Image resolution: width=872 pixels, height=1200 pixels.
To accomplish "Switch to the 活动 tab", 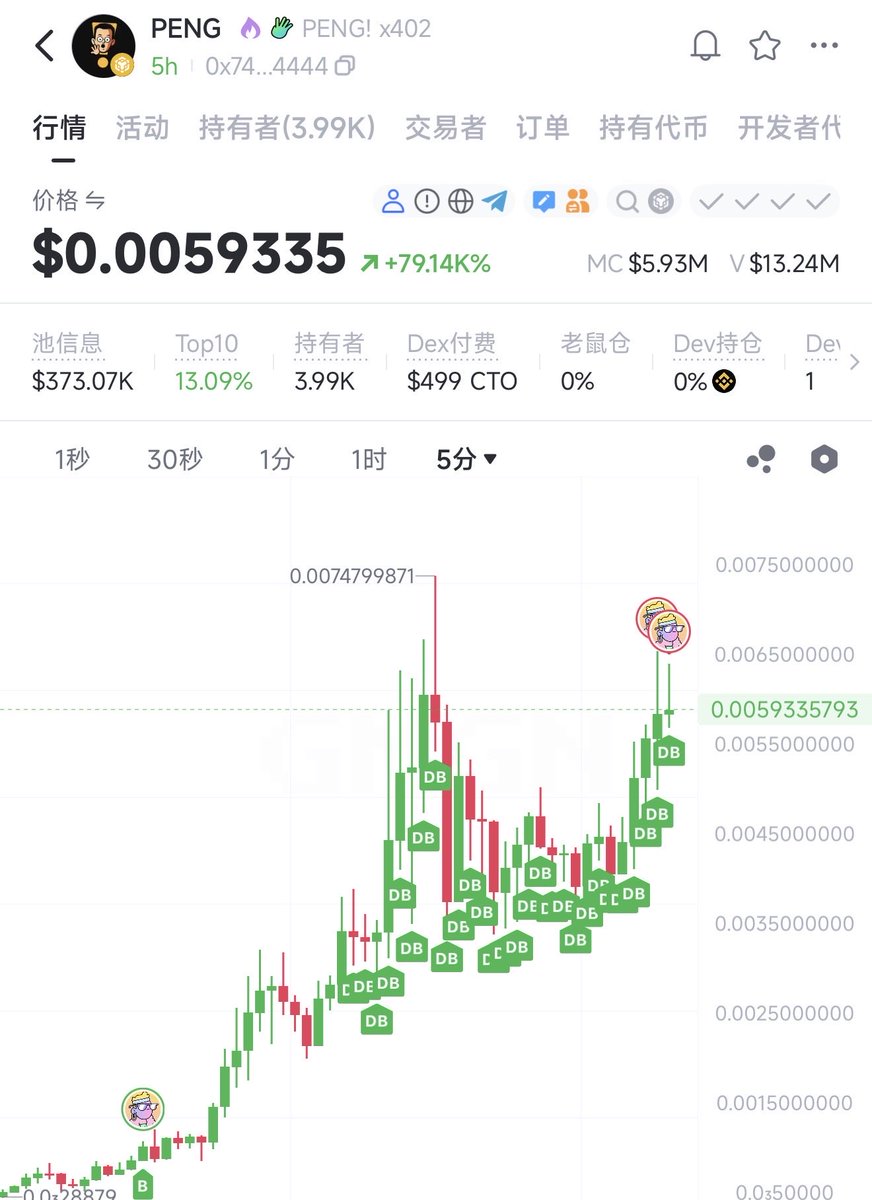I will [142, 128].
